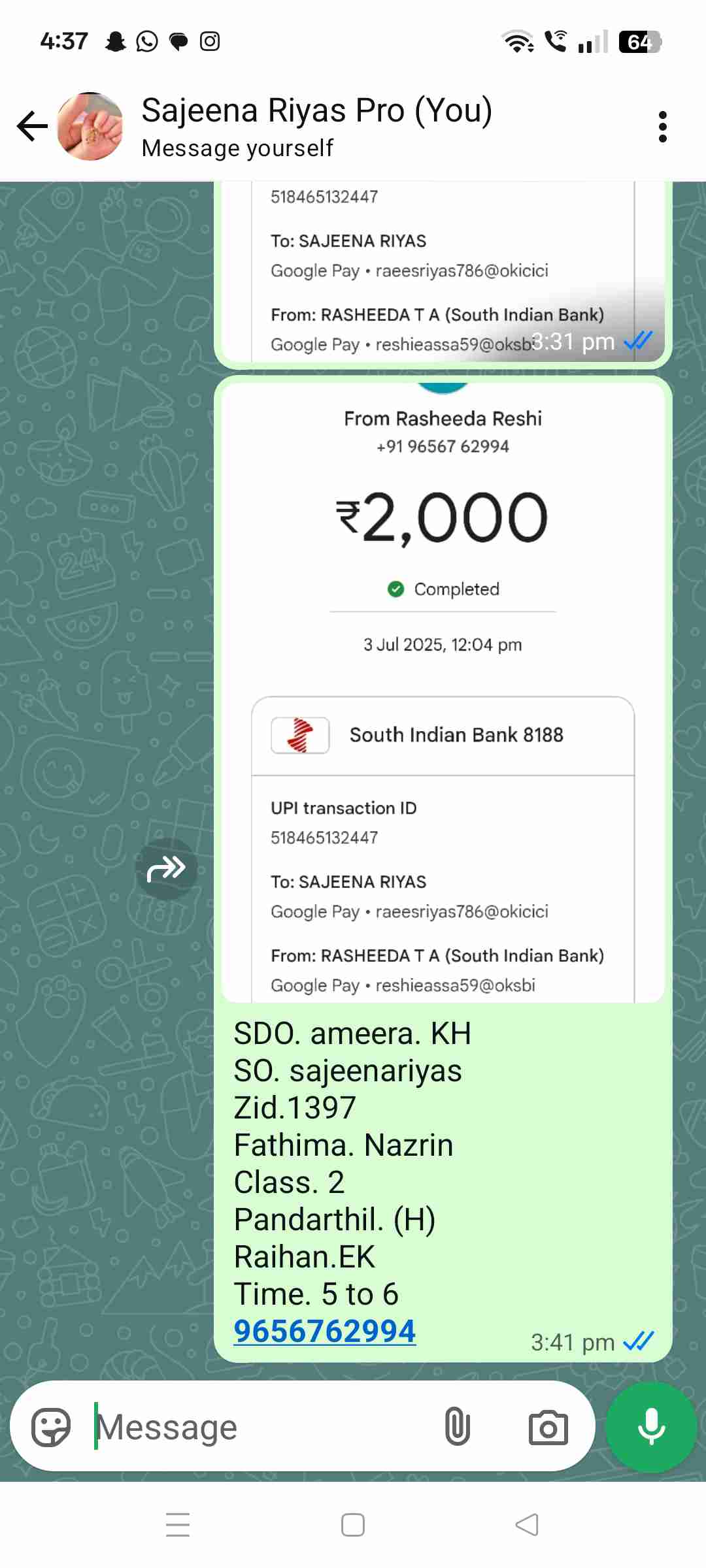Record a voice message with the microphone
Viewport: 706px width, 1568px height.
point(651,1427)
